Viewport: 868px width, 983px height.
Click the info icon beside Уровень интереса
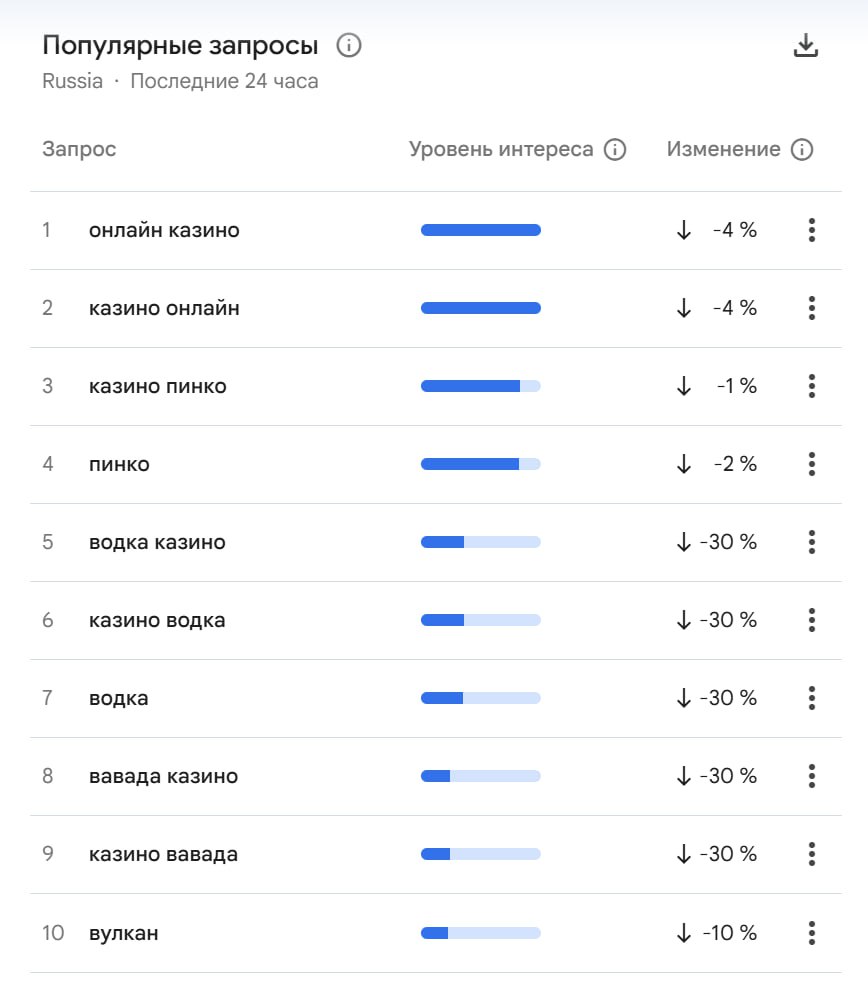(617, 148)
